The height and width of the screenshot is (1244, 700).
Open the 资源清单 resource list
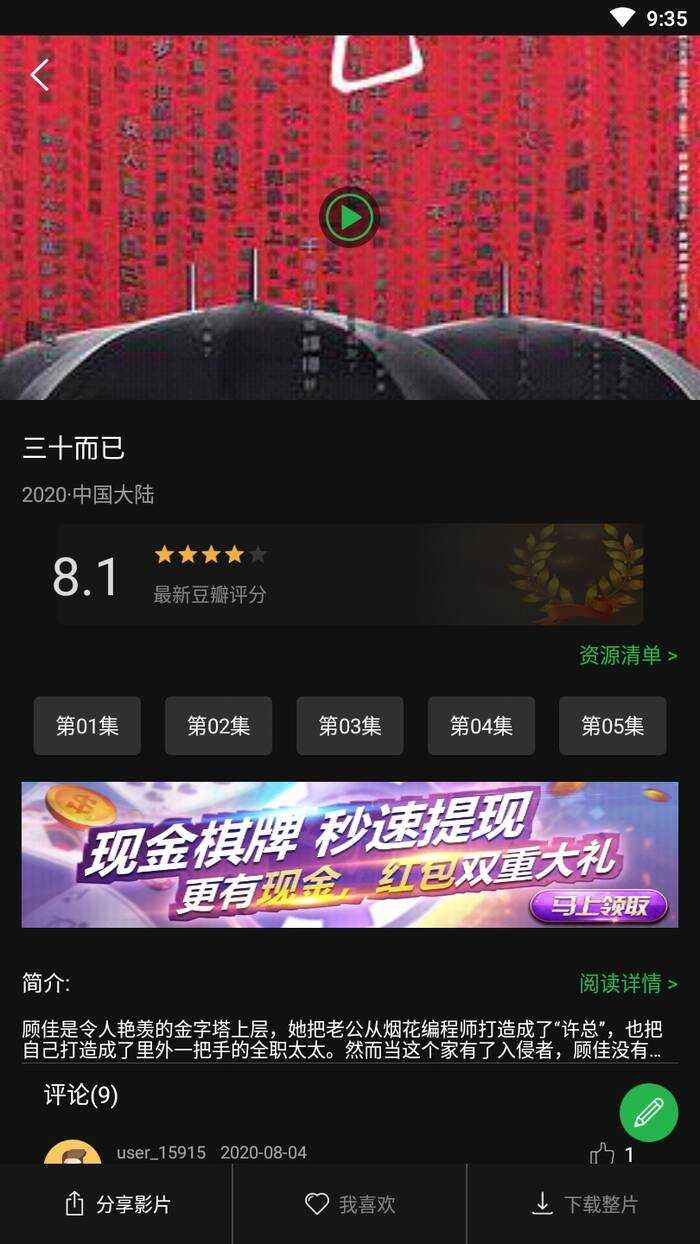[x=627, y=655]
